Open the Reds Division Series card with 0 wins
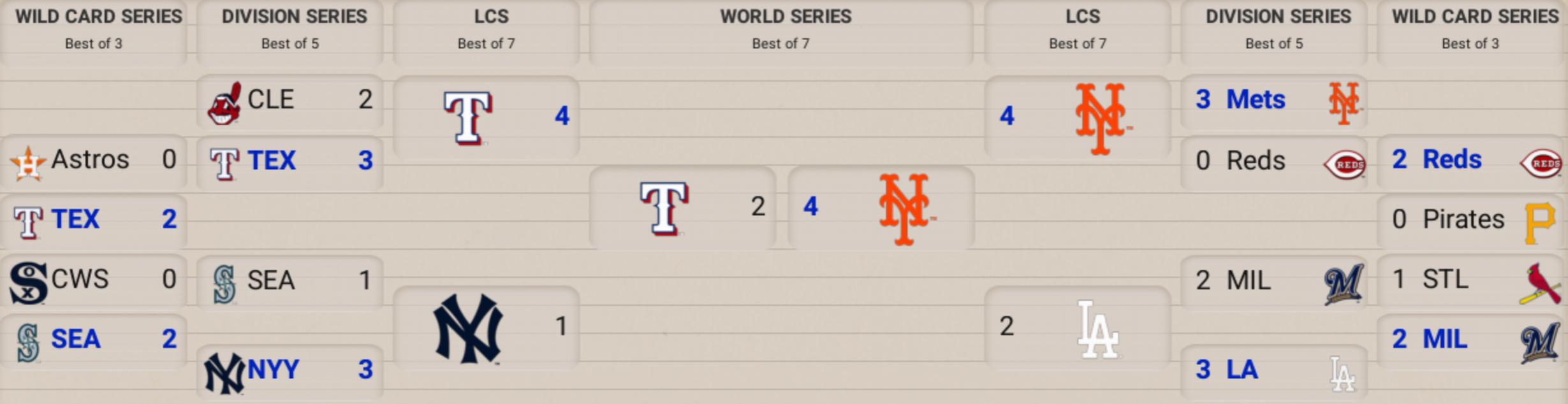Screen dimensions: 1568x404 click(x=1273, y=161)
